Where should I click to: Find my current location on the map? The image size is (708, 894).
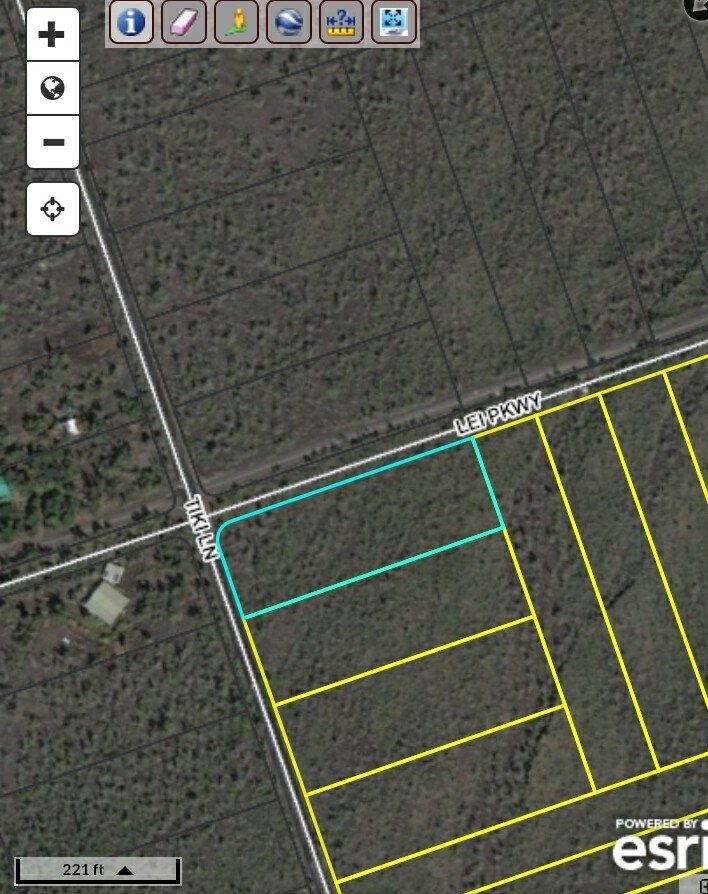52,209
